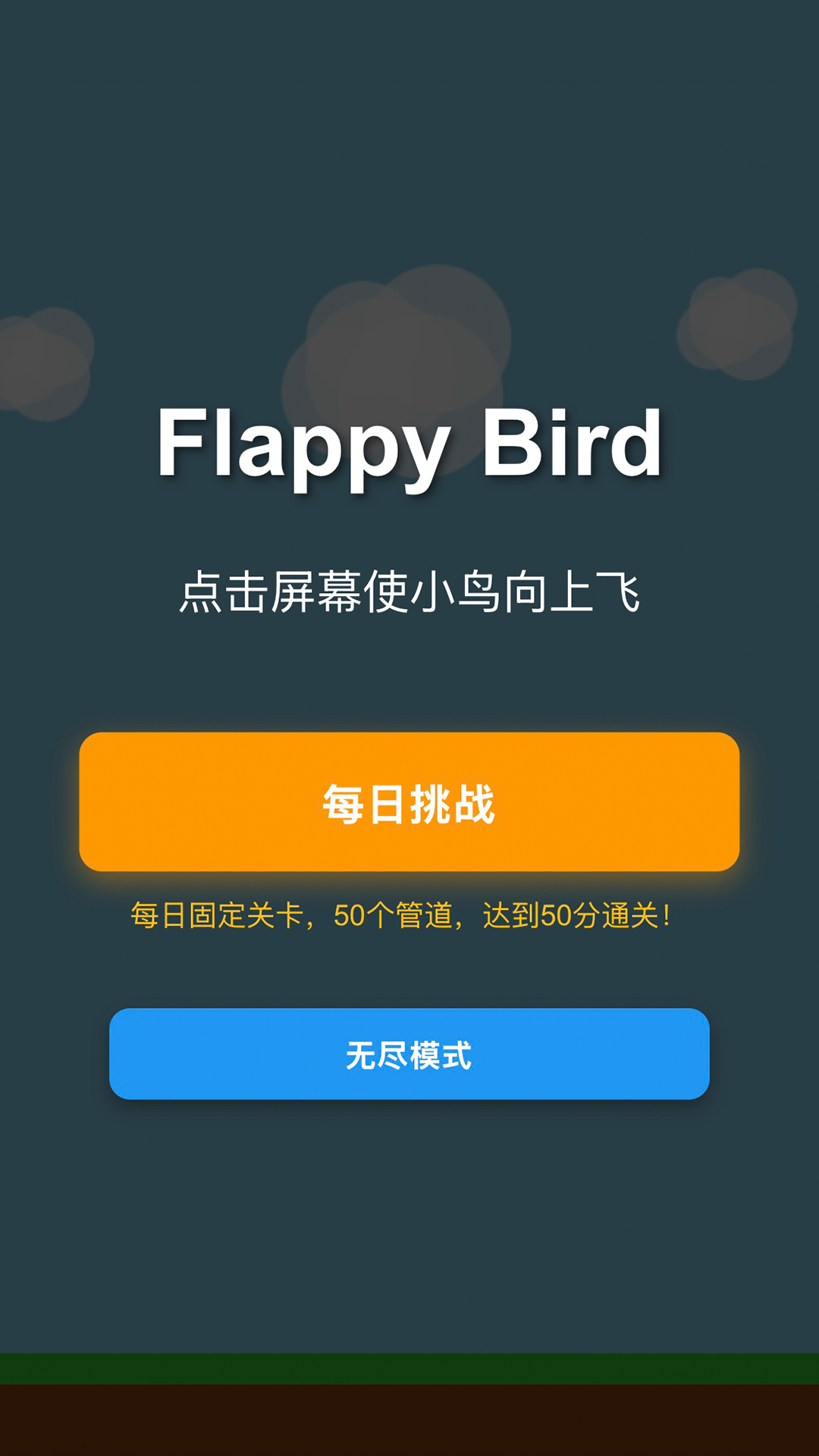Start the 每日挑战 daily challenge
819x1456 pixels.
(x=409, y=802)
